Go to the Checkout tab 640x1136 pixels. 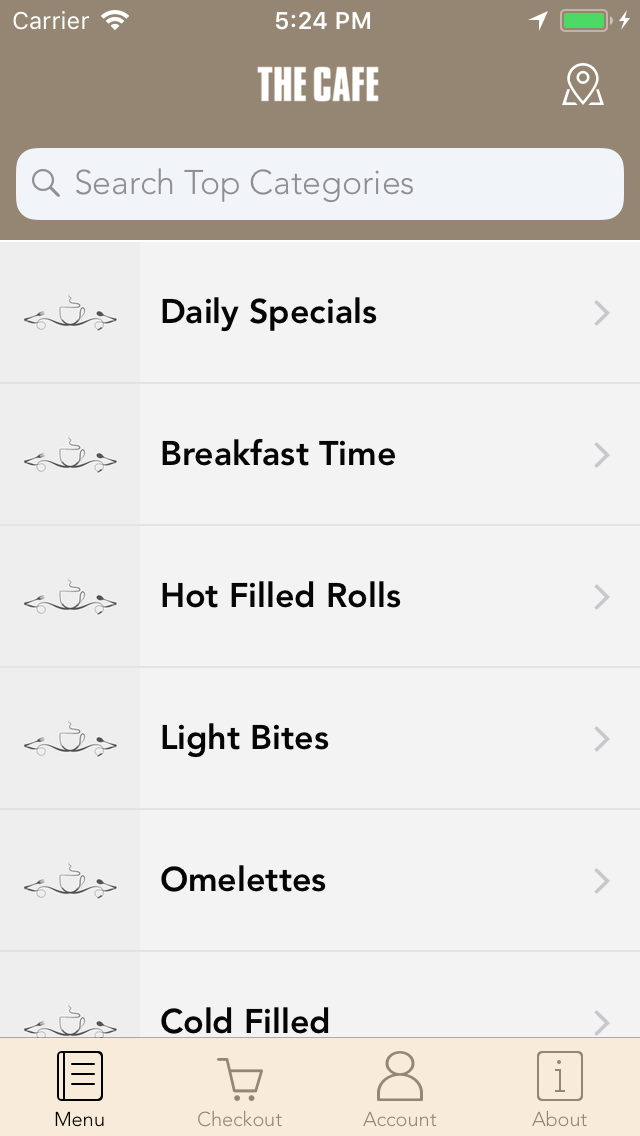pyautogui.click(x=240, y=1088)
